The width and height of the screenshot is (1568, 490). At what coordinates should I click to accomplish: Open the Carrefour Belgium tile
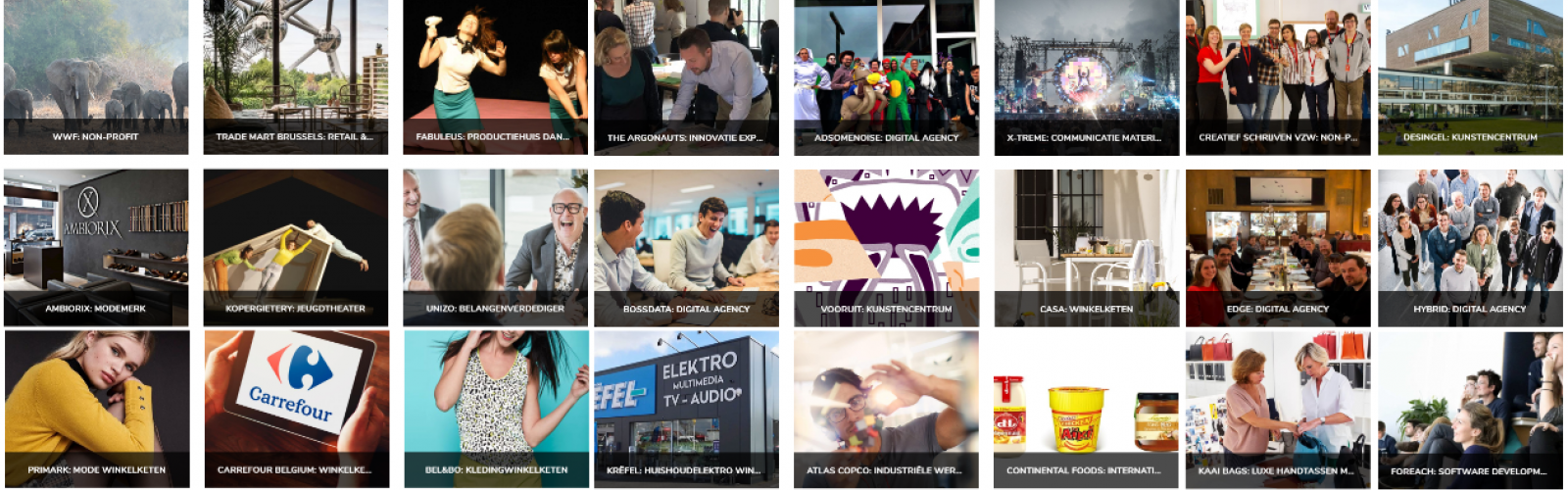click(x=296, y=408)
